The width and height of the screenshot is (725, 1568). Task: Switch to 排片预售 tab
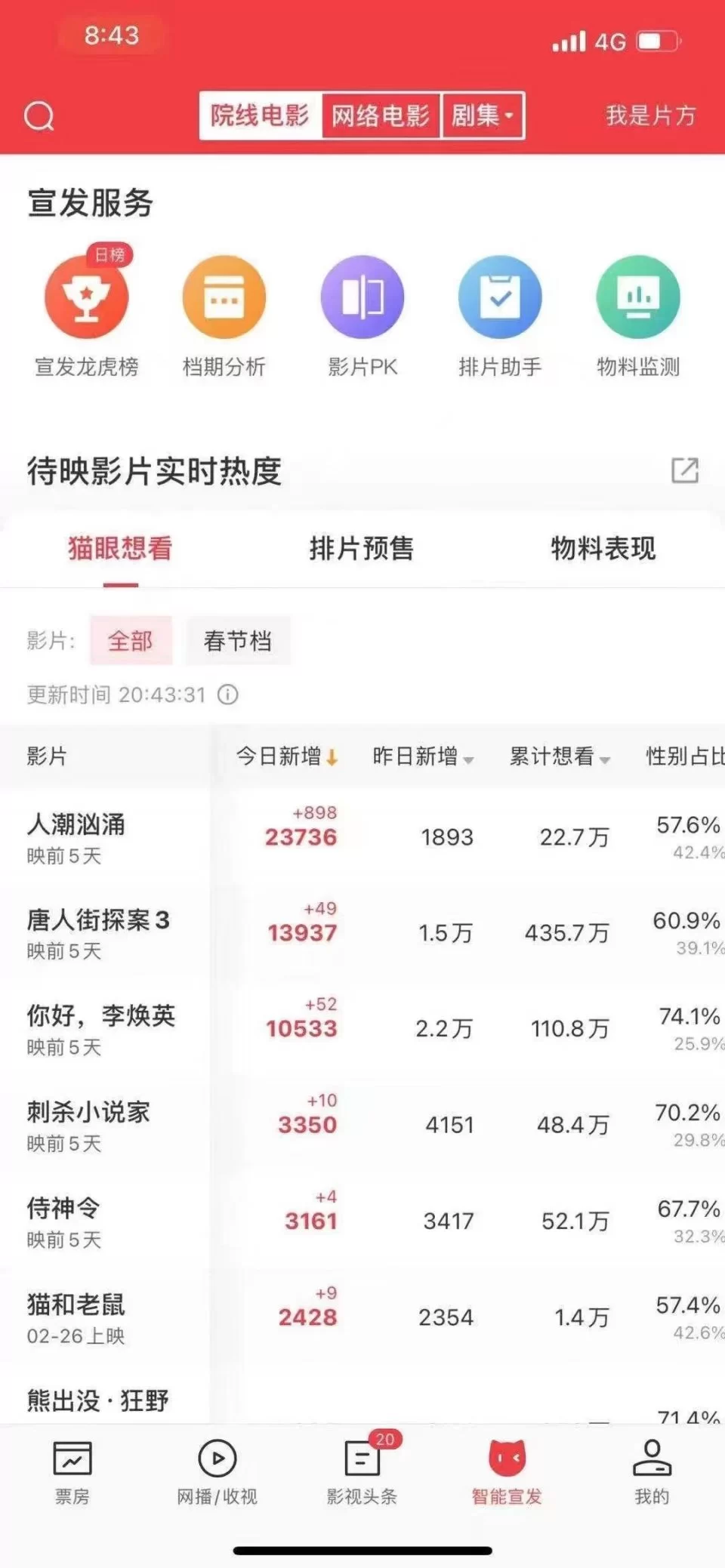(362, 549)
